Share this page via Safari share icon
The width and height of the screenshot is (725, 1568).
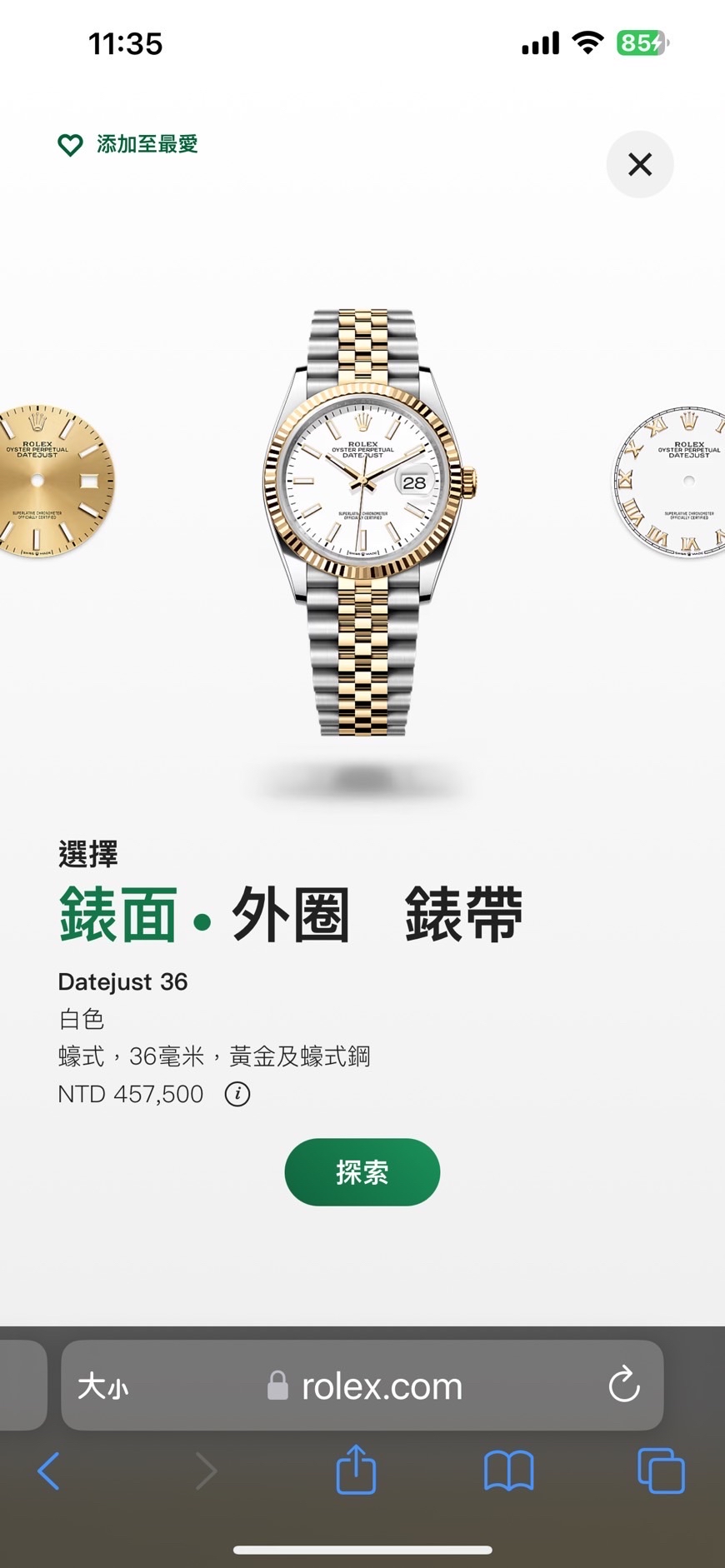pos(356,1471)
